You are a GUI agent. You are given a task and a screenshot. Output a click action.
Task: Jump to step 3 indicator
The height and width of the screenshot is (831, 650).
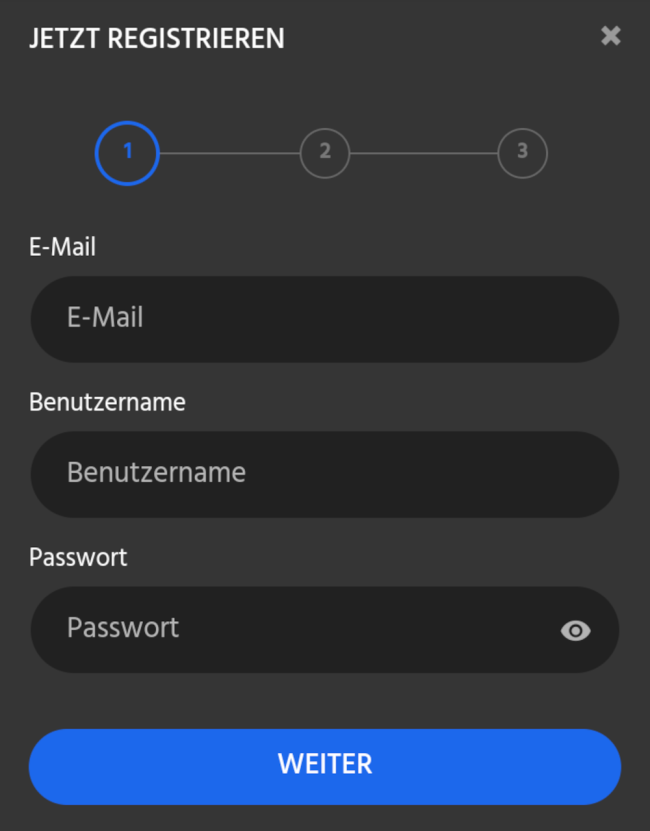coord(522,153)
